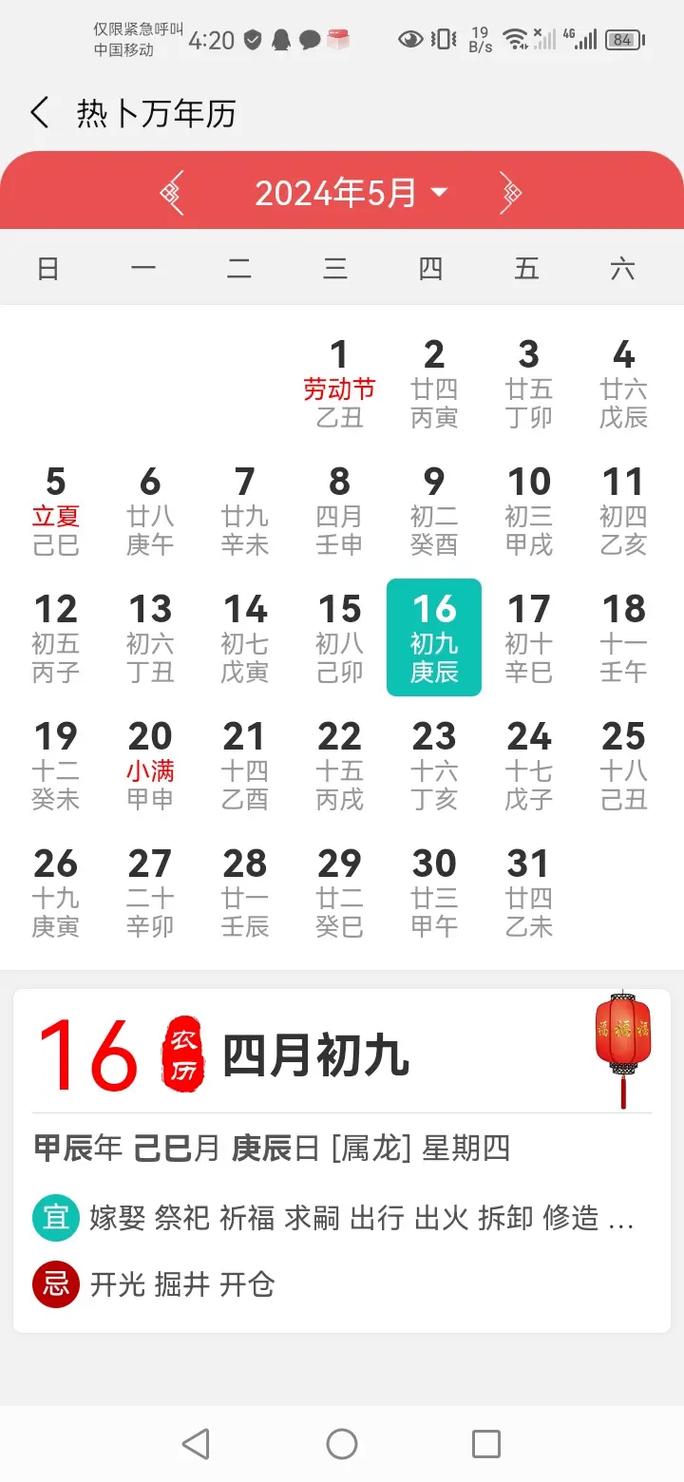Select highlighted May 16 初九
The image size is (684, 1482).
434,637
